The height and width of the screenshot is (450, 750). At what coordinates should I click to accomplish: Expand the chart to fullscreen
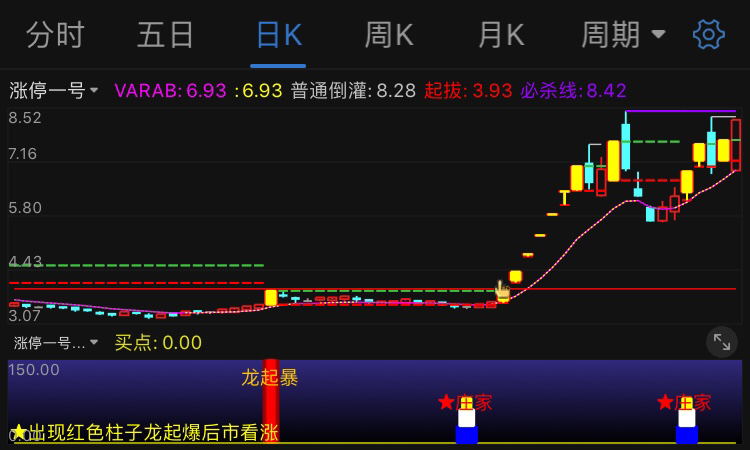coord(721,342)
